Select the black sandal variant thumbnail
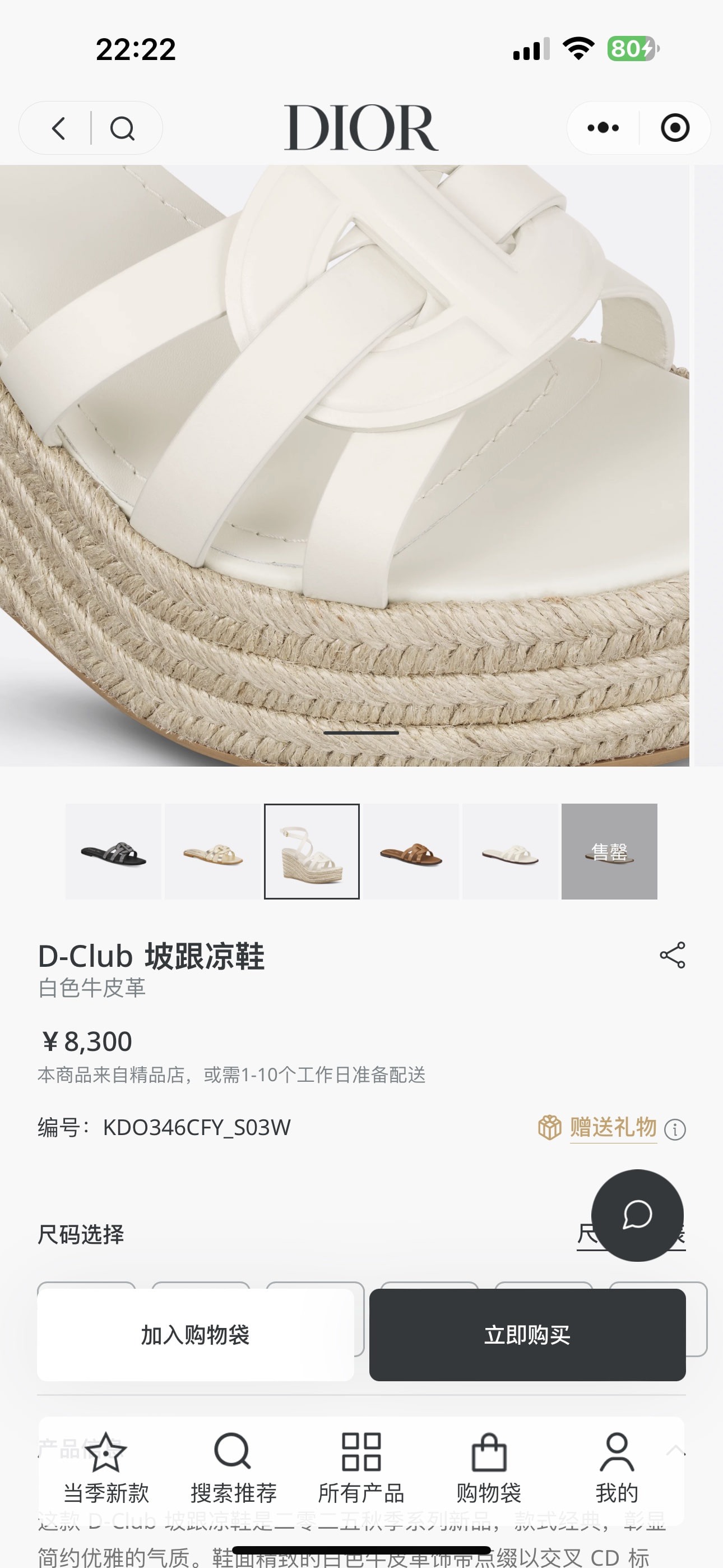723x1568 pixels. (x=114, y=851)
